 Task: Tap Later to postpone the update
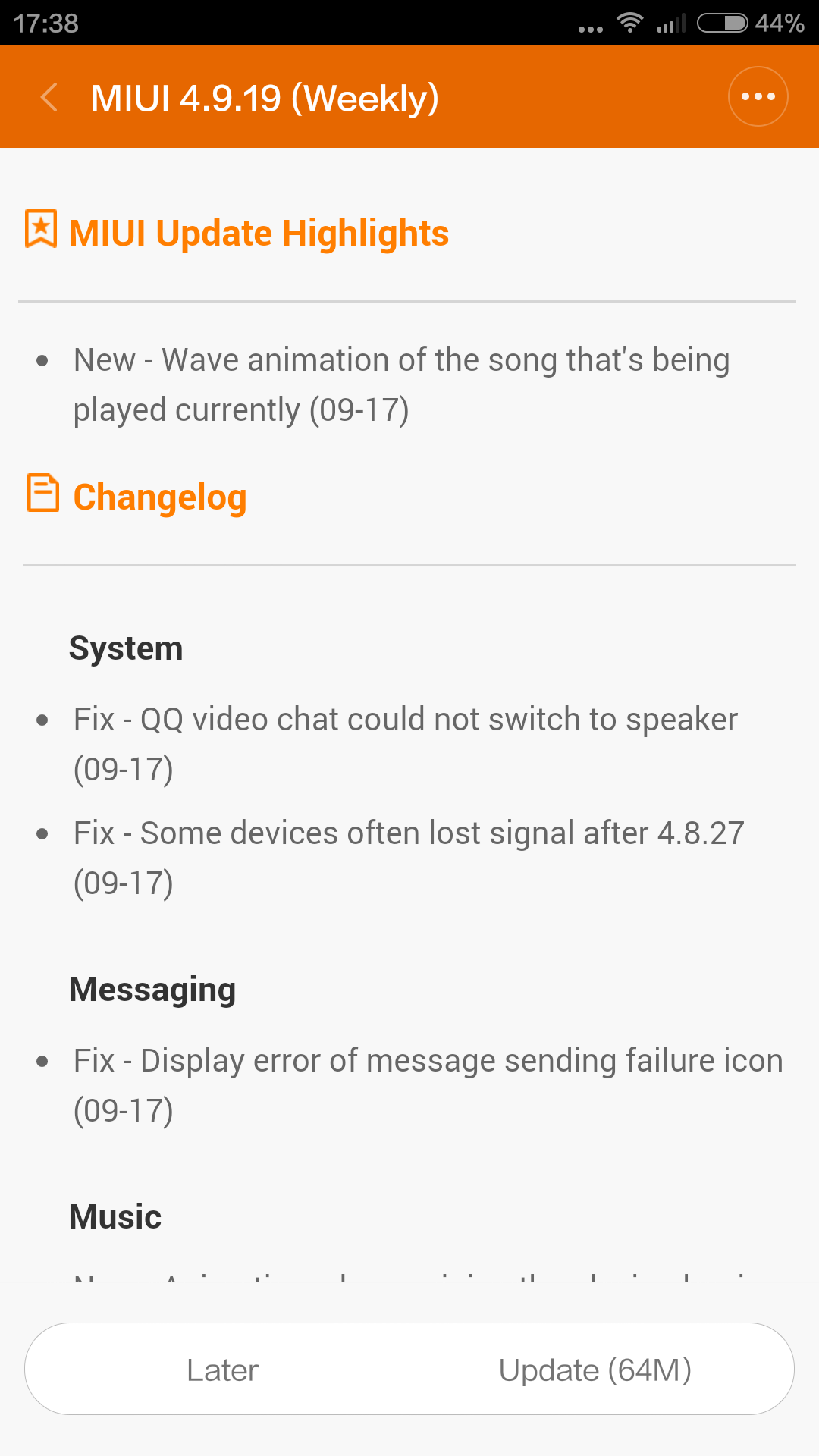coord(218,1369)
